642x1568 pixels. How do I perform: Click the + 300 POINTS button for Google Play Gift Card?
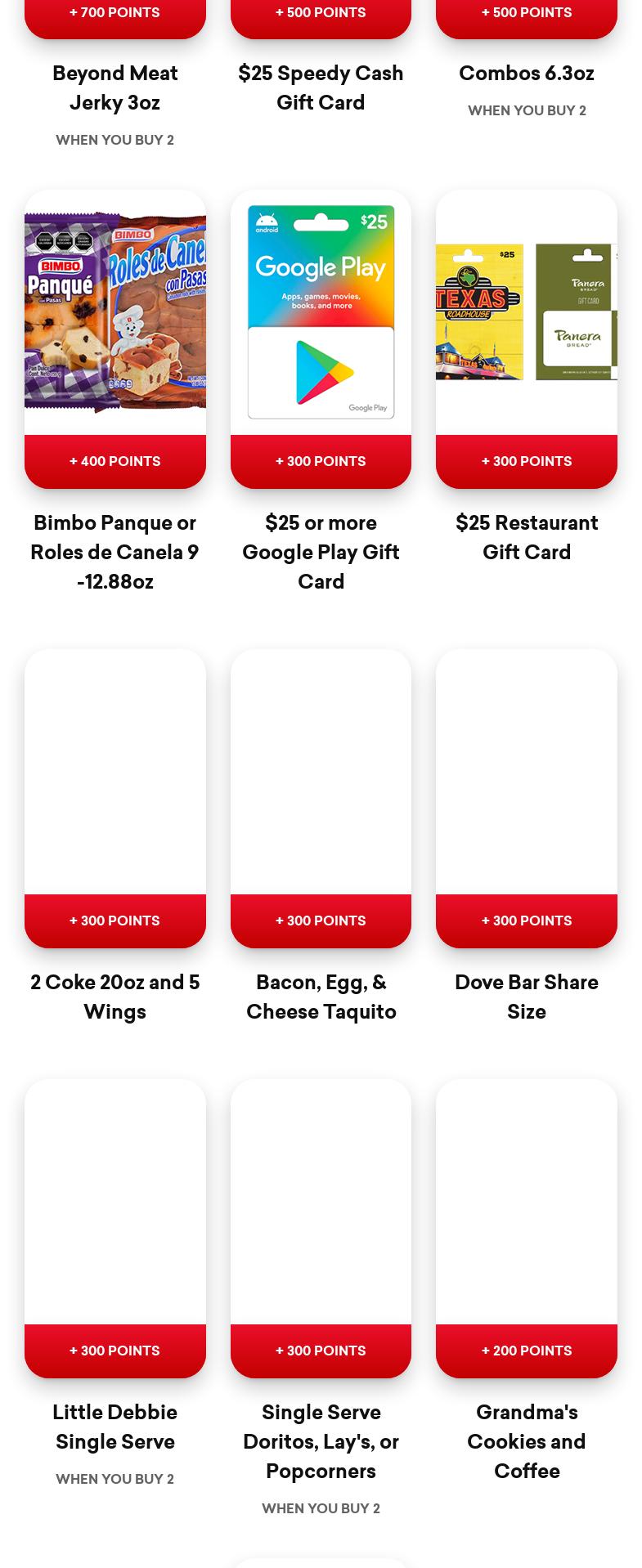click(321, 461)
